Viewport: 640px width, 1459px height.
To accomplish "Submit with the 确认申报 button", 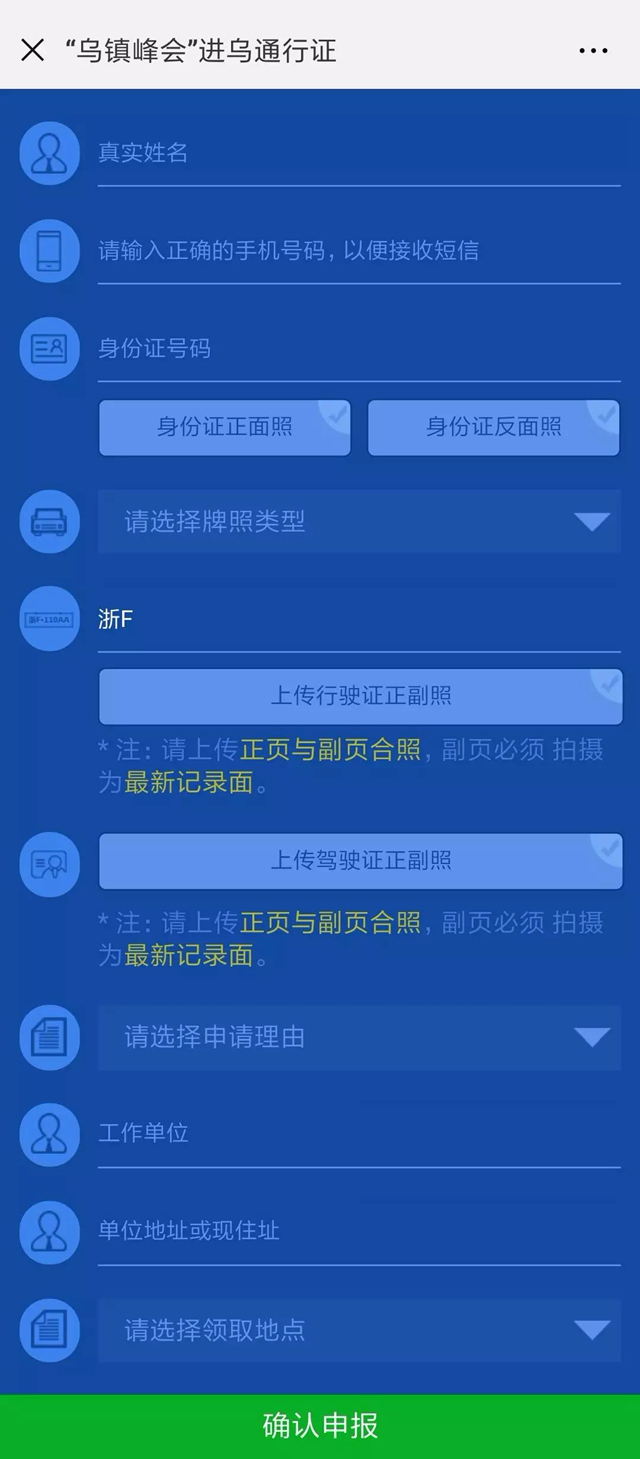I will pos(320,1426).
